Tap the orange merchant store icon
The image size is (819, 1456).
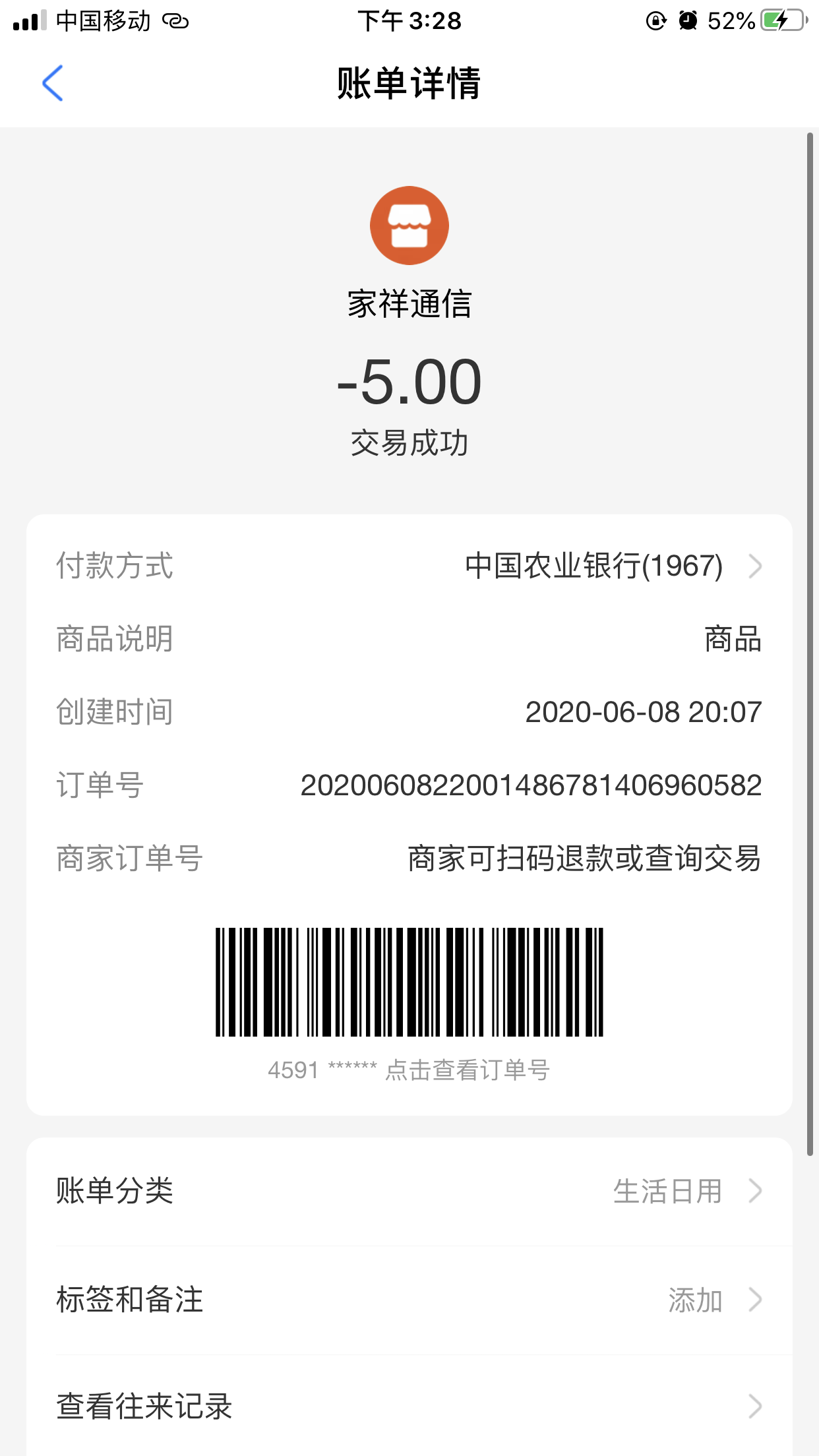tap(409, 225)
